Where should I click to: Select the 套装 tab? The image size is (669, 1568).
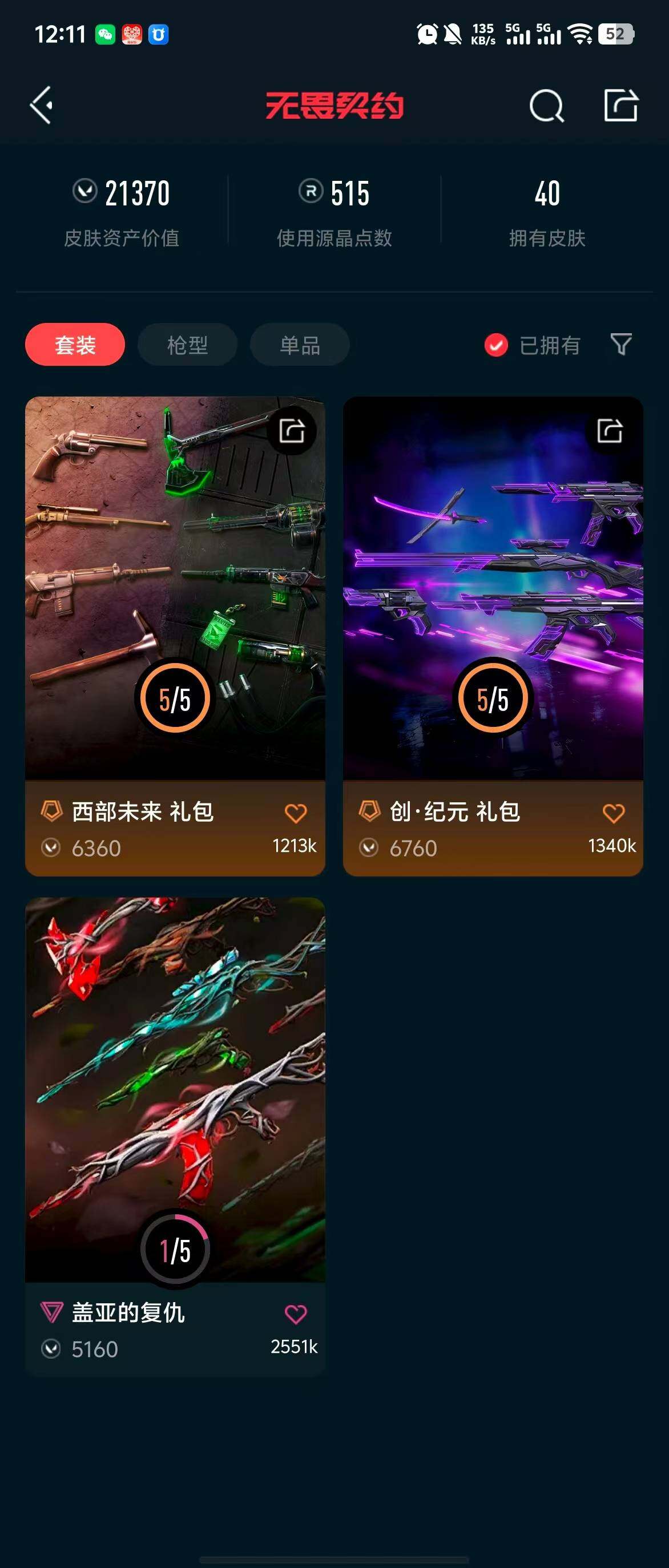point(75,345)
